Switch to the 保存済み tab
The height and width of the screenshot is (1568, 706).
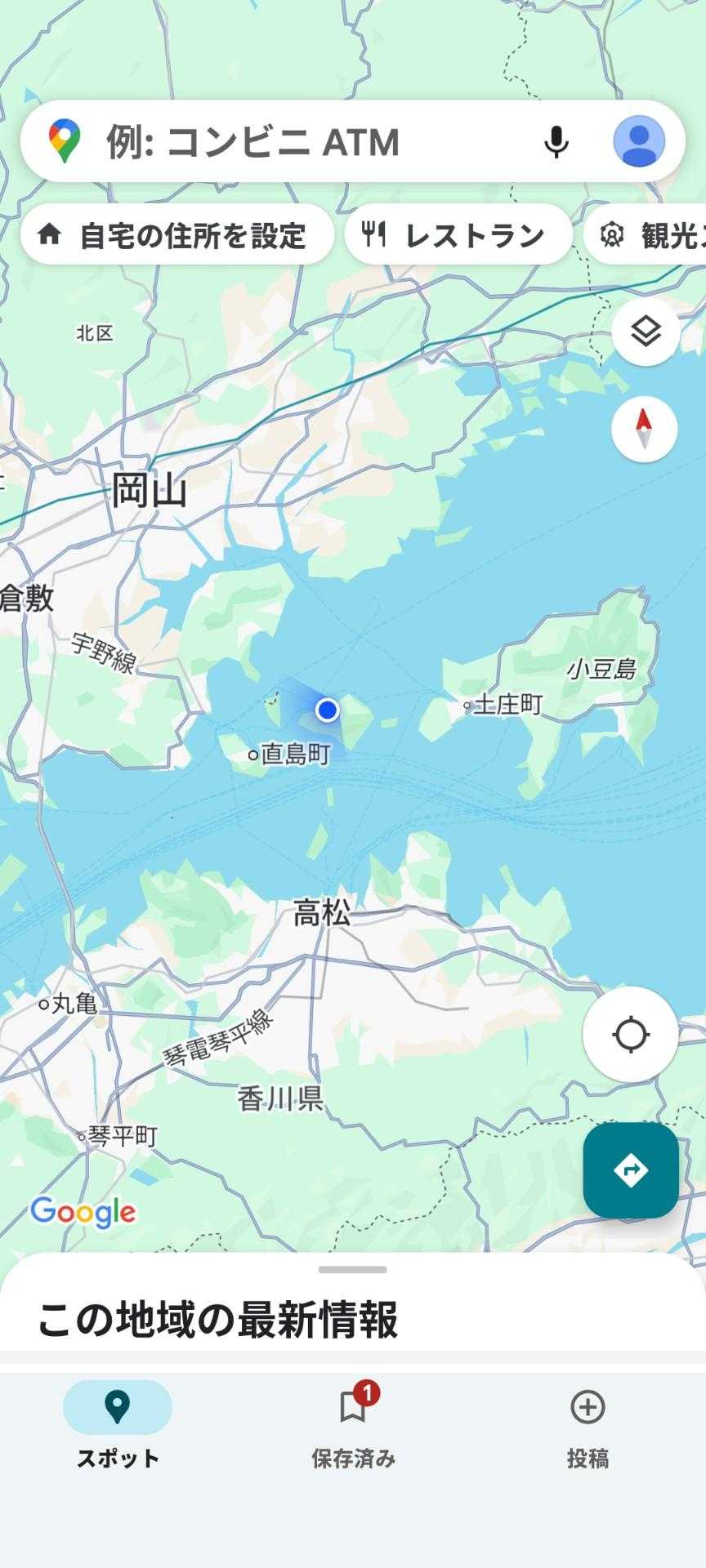click(x=353, y=1424)
